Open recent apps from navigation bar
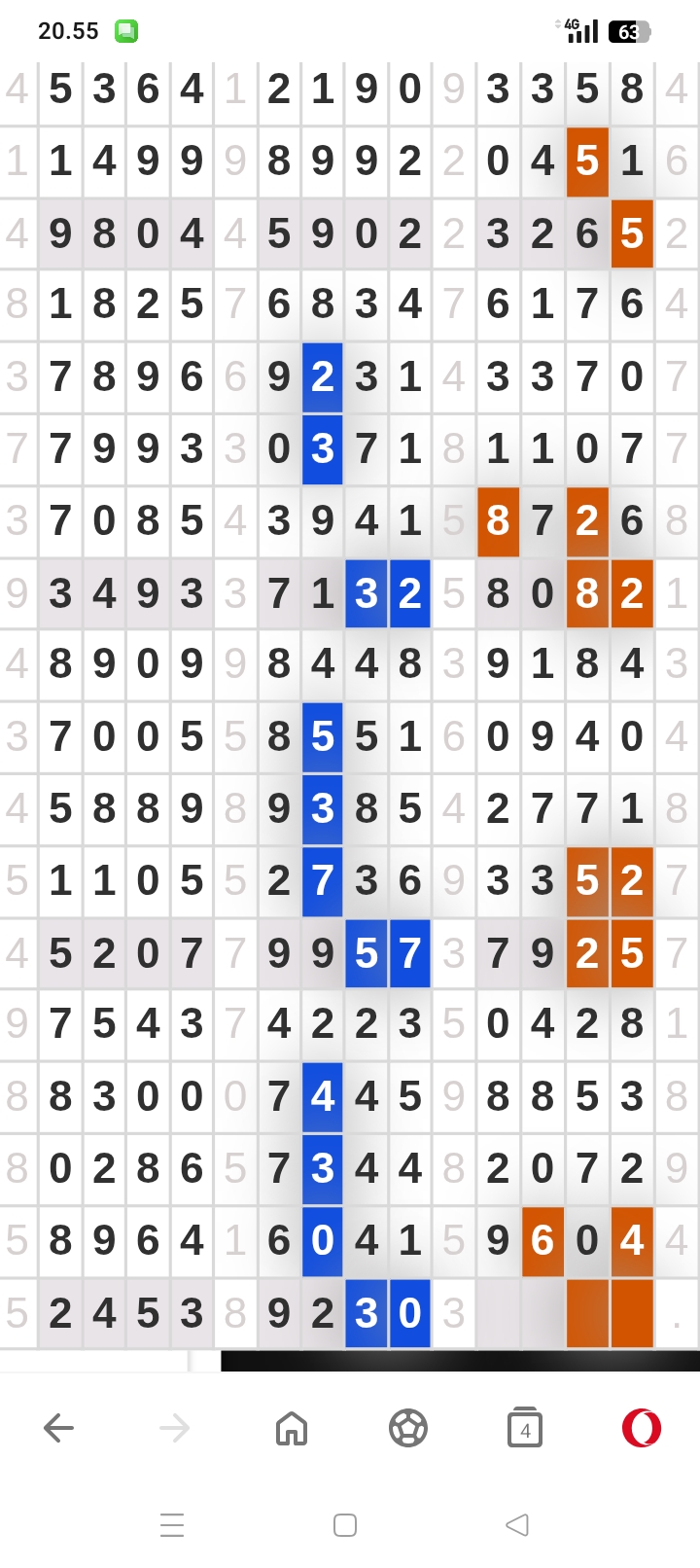700x1568 pixels. tap(172, 1524)
